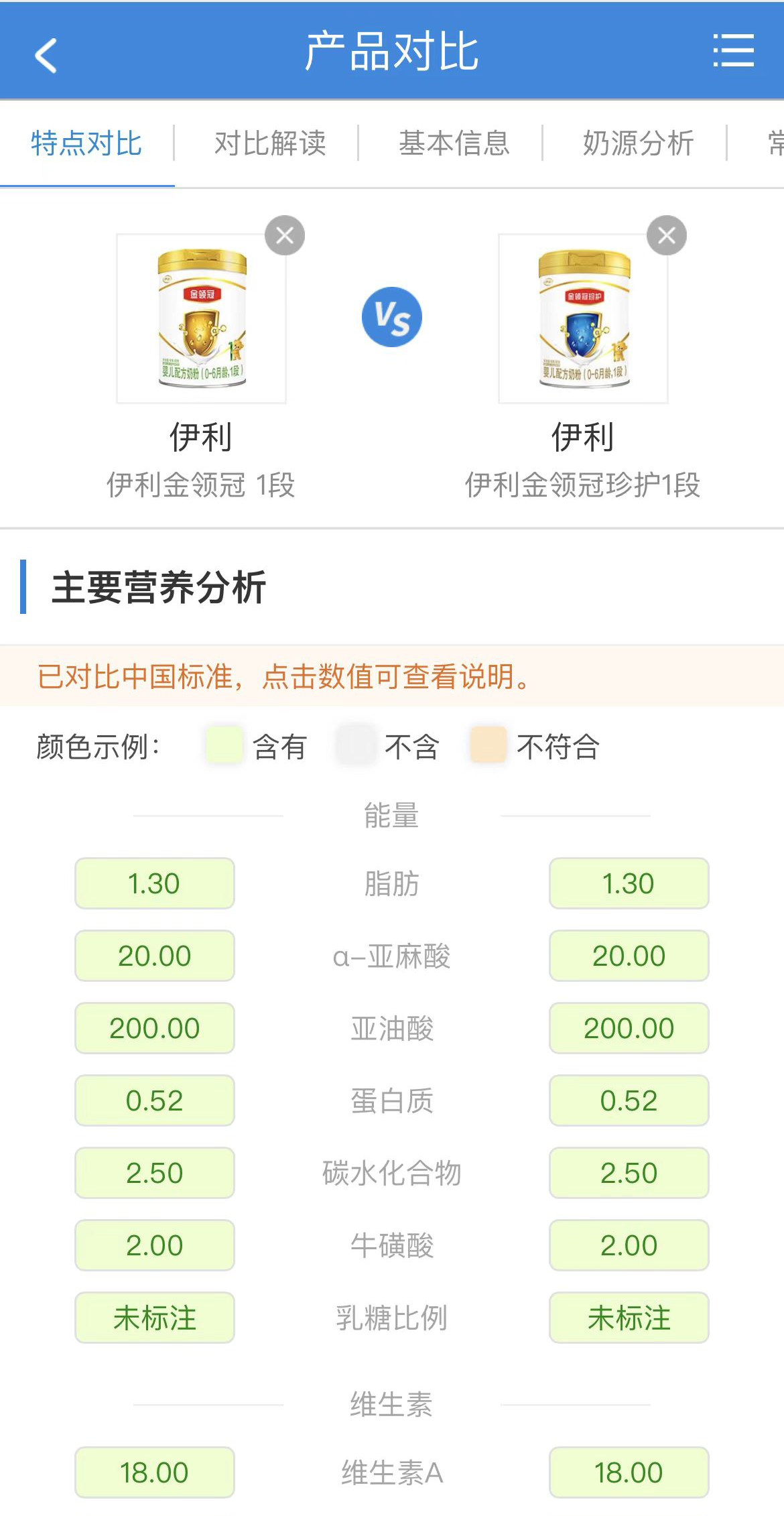Tap 牛磺酸 value for 伊利金领冠珍护1段

tap(629, 1245)
